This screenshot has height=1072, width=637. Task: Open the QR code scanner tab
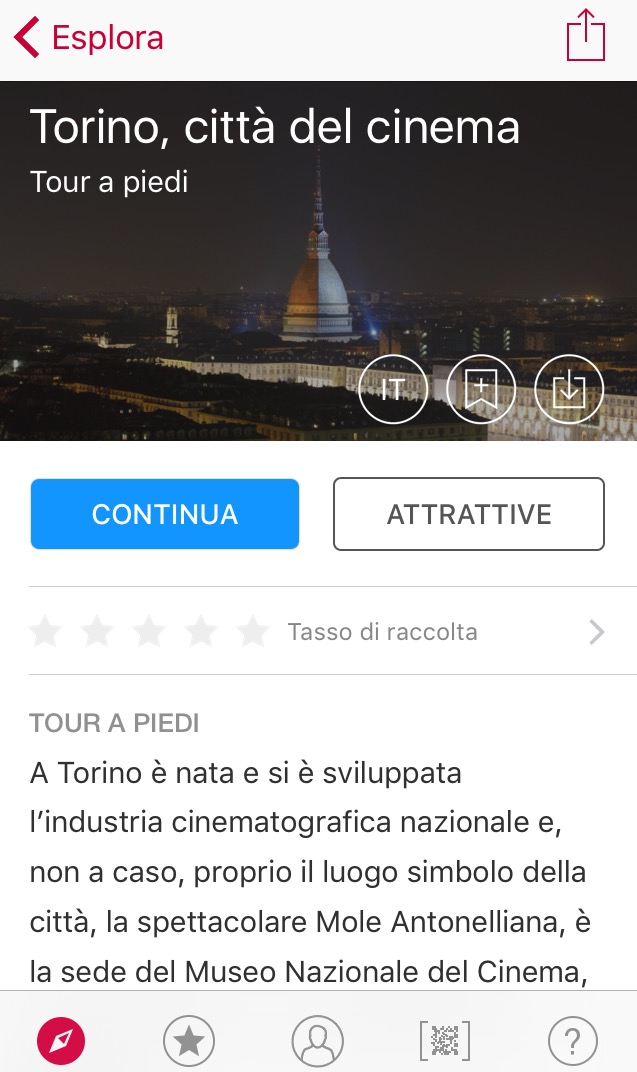(445, 1041)
